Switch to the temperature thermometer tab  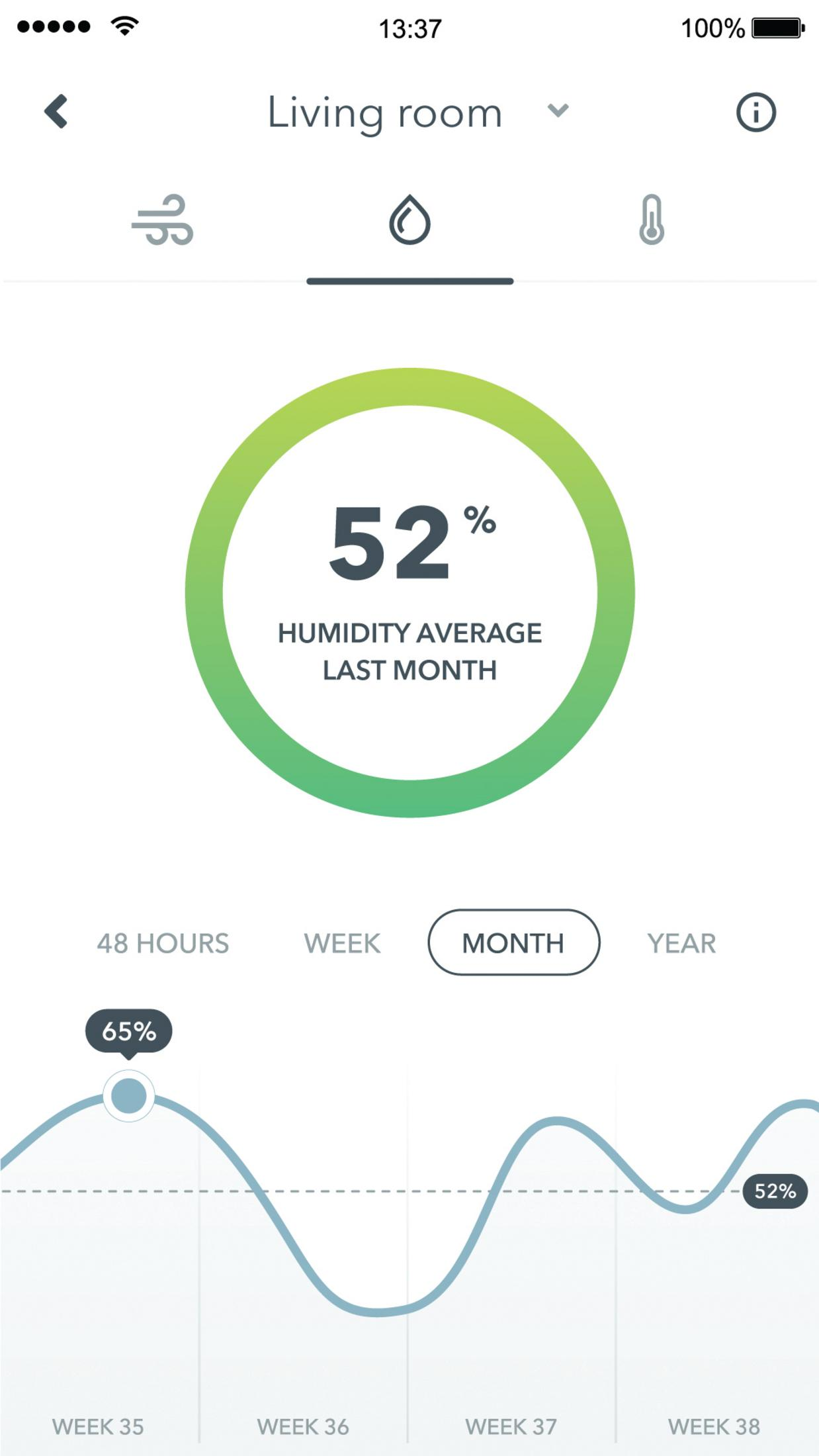[652, 220]
